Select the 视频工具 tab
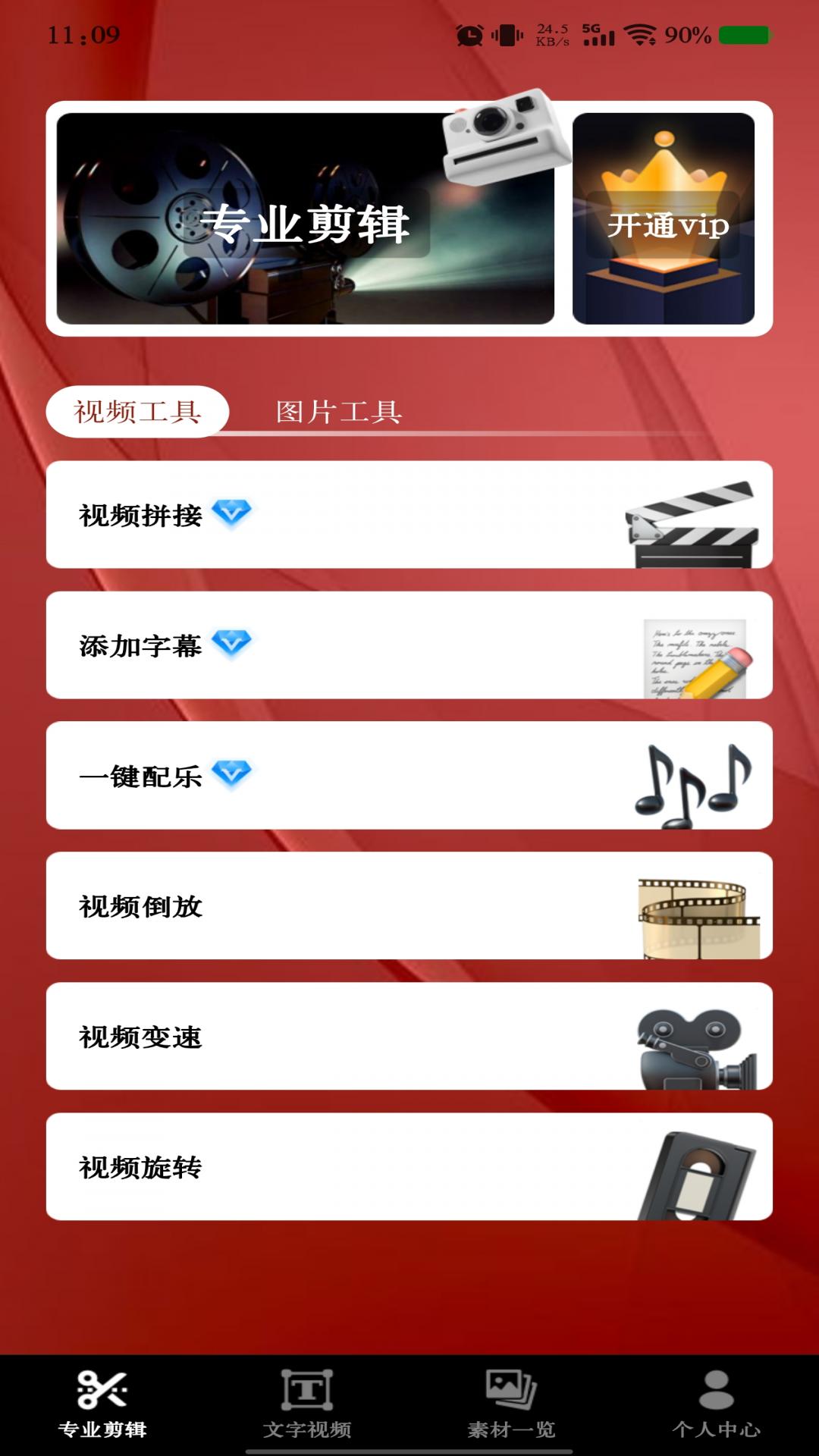819x1456 pixels. pos(137,412)
